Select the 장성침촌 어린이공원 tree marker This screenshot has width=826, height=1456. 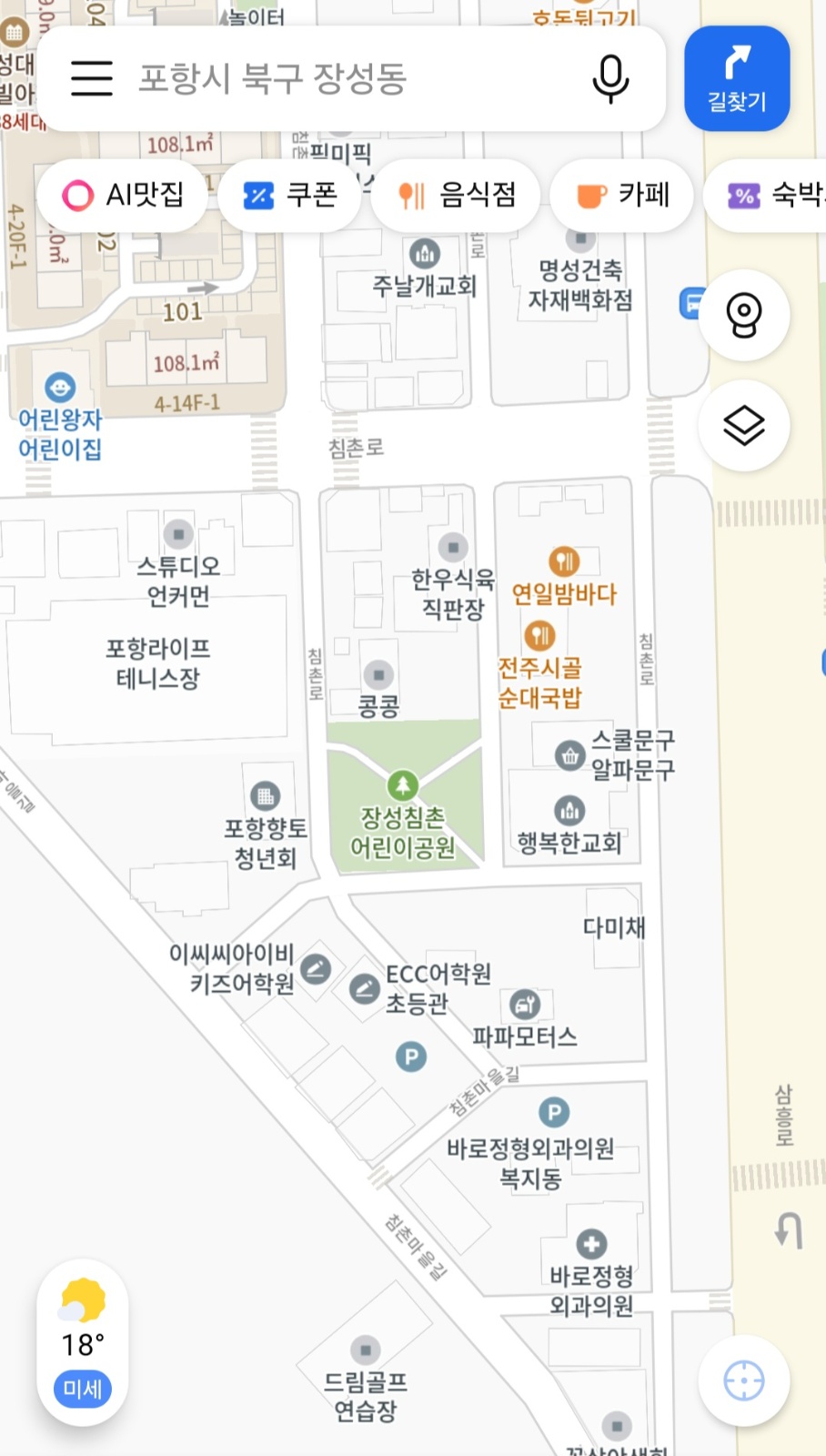[x=404, y=783]
